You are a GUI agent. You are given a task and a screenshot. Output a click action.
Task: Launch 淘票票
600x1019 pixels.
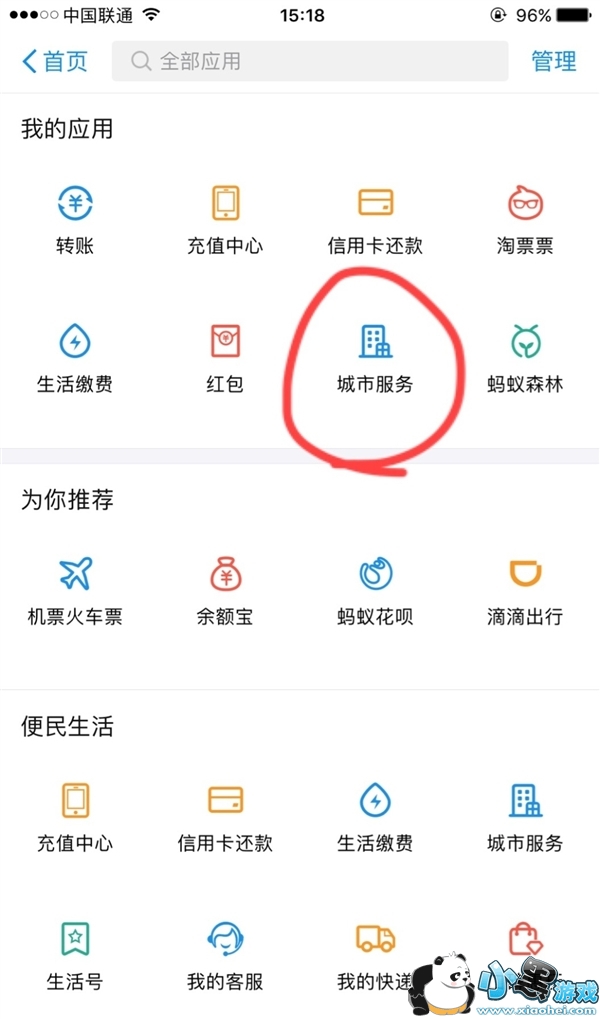click(525, 219)
